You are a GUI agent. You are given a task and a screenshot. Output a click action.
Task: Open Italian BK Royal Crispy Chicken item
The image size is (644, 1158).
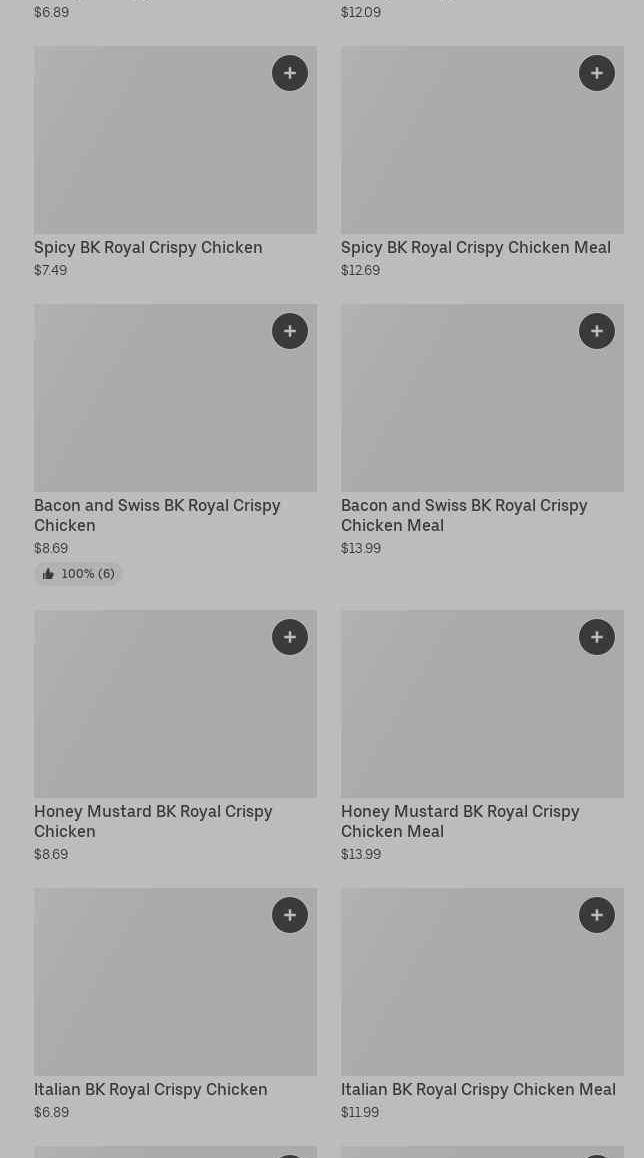(x=150, y=1089)
